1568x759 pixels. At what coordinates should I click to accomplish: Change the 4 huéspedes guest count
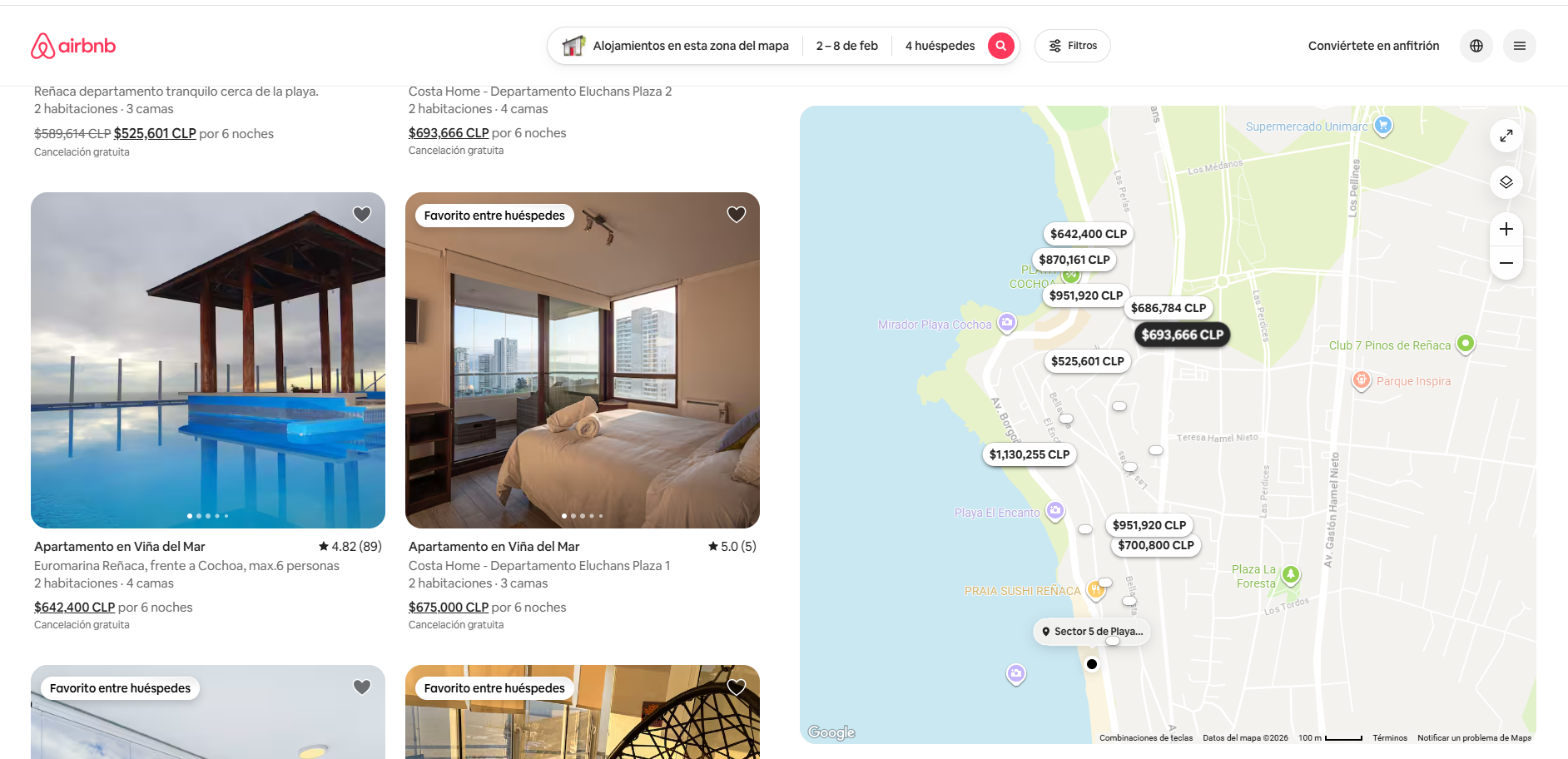click(939, 46)
